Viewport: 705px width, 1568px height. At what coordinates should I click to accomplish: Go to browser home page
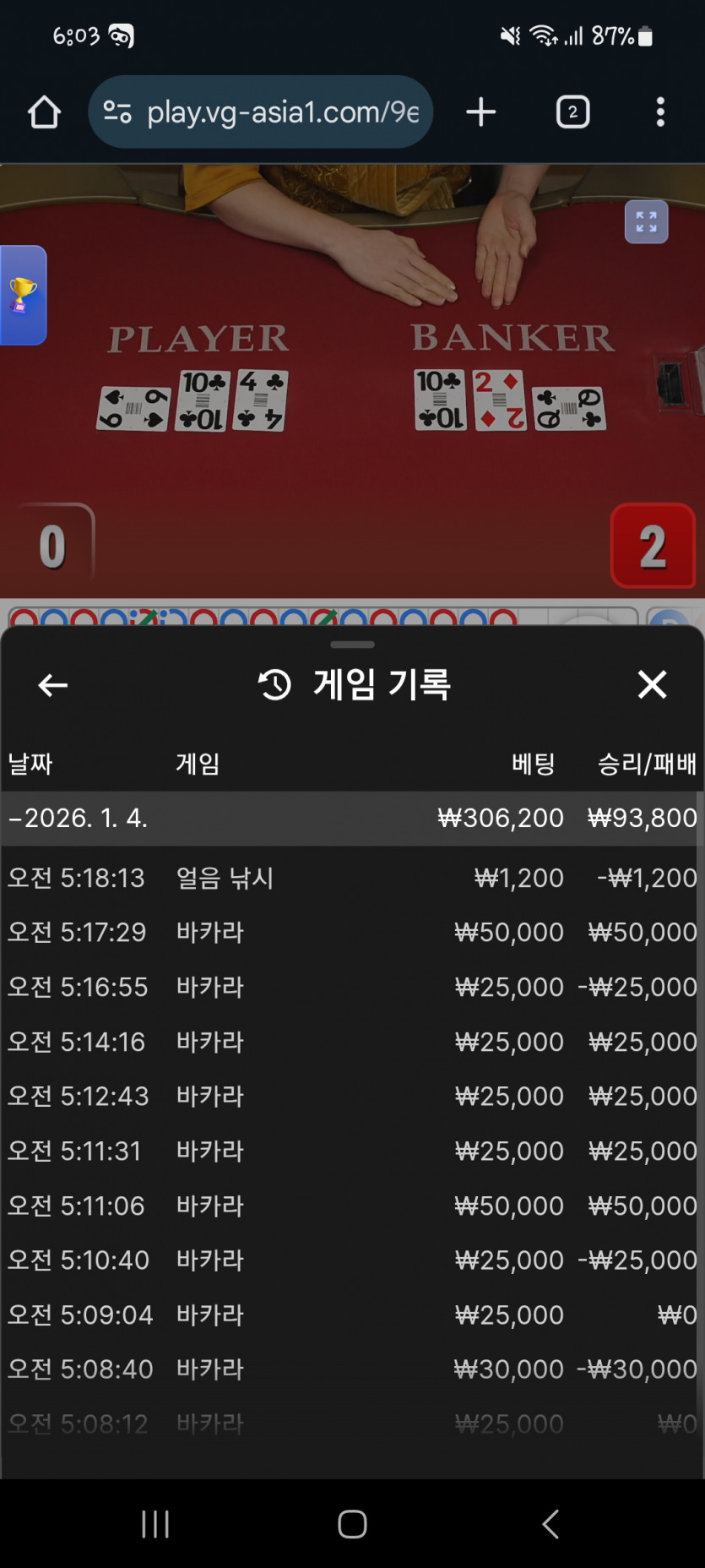44,112
